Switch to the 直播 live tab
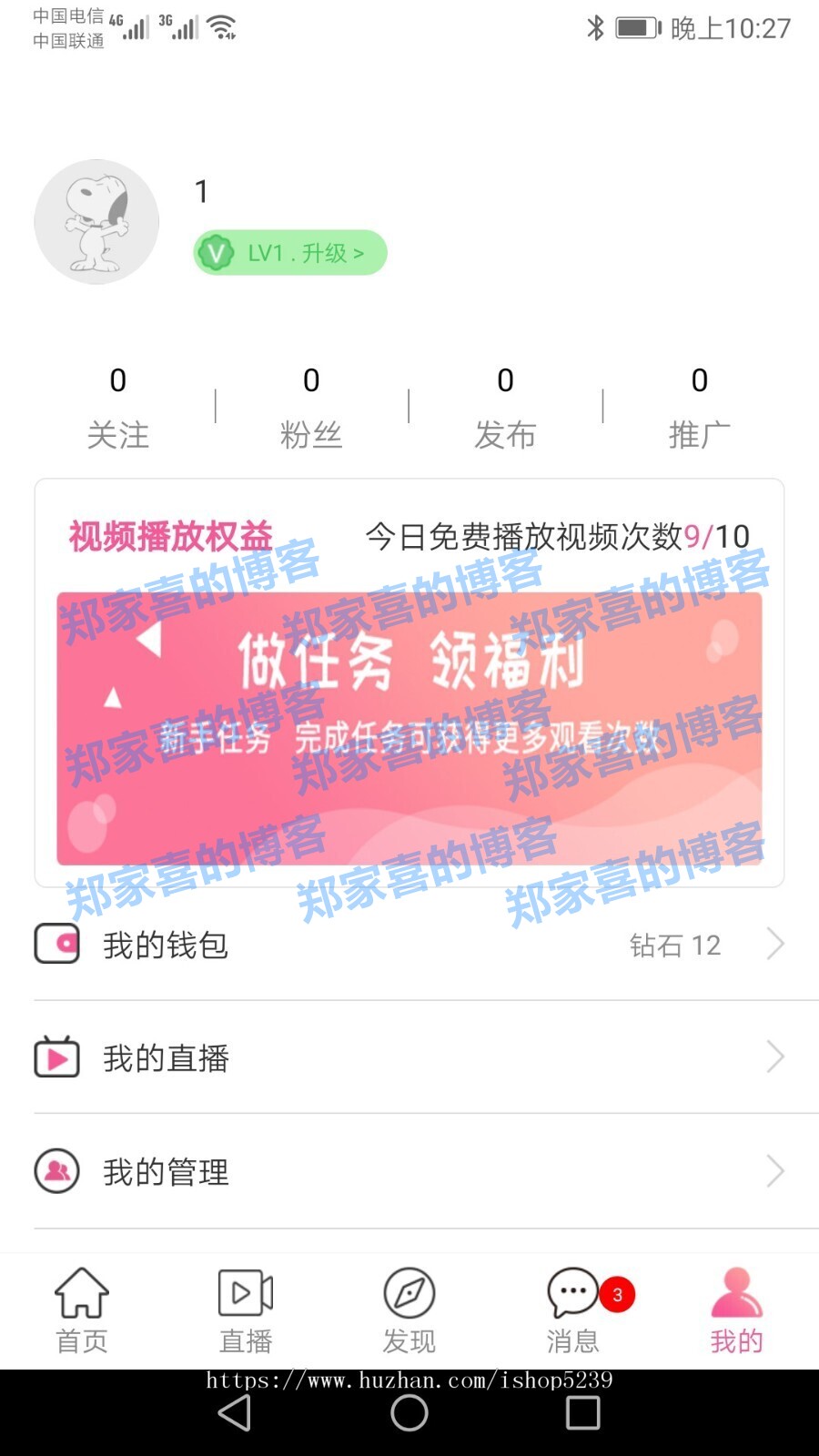This screenshot has height=1456, width=819. pos(246,1310)
